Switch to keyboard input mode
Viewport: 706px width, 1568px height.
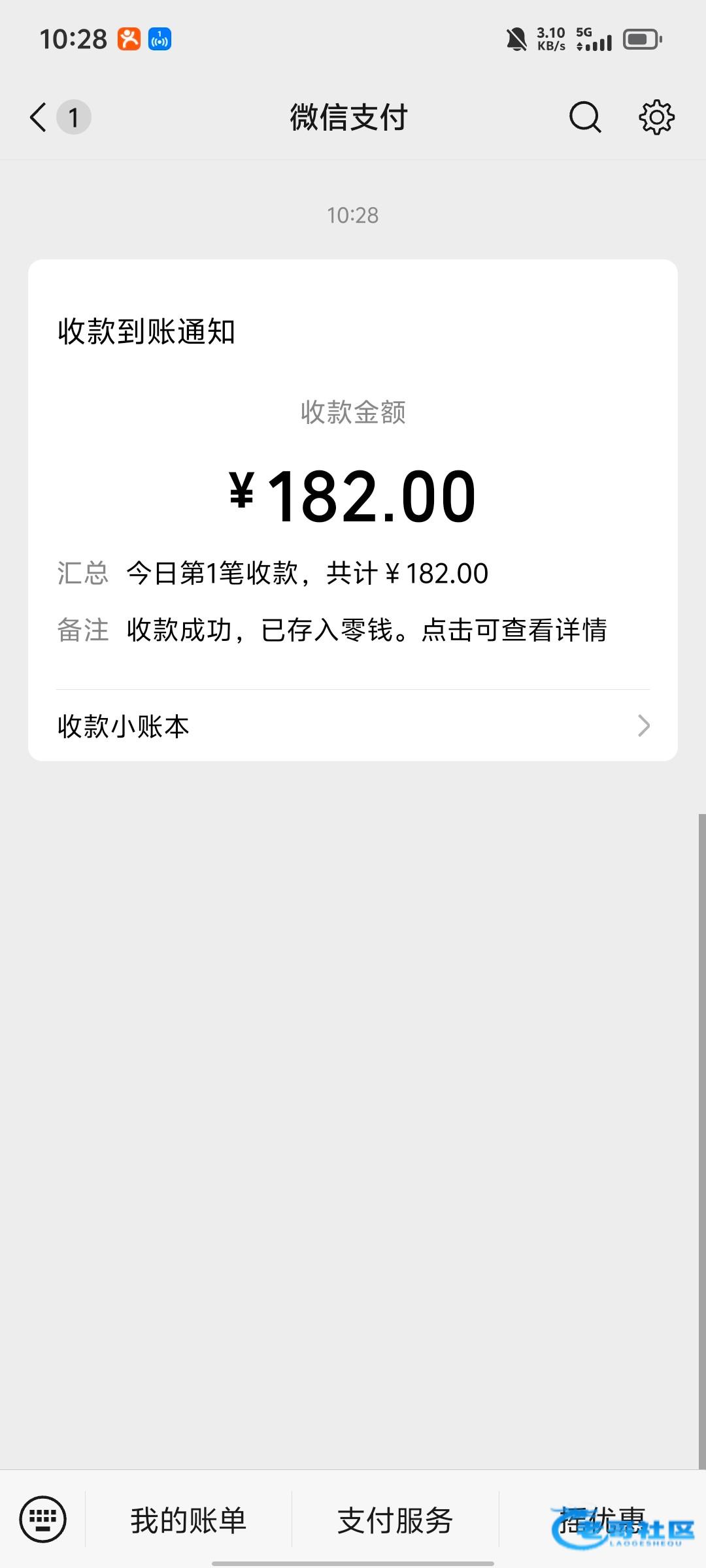(43, 1519)
